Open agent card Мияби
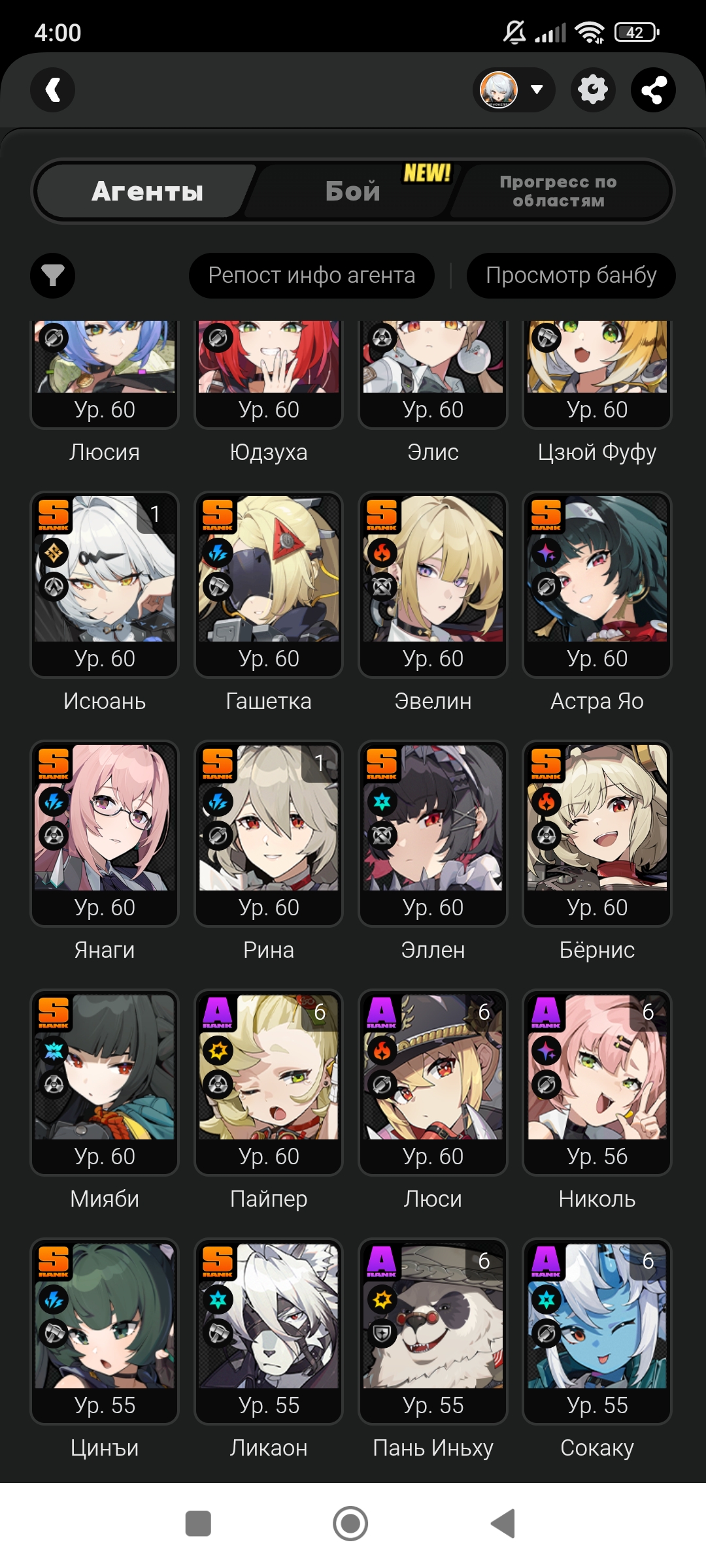Image resolution: width=706 pixels, height=1568 pixels. click(x=105, y=1083)
